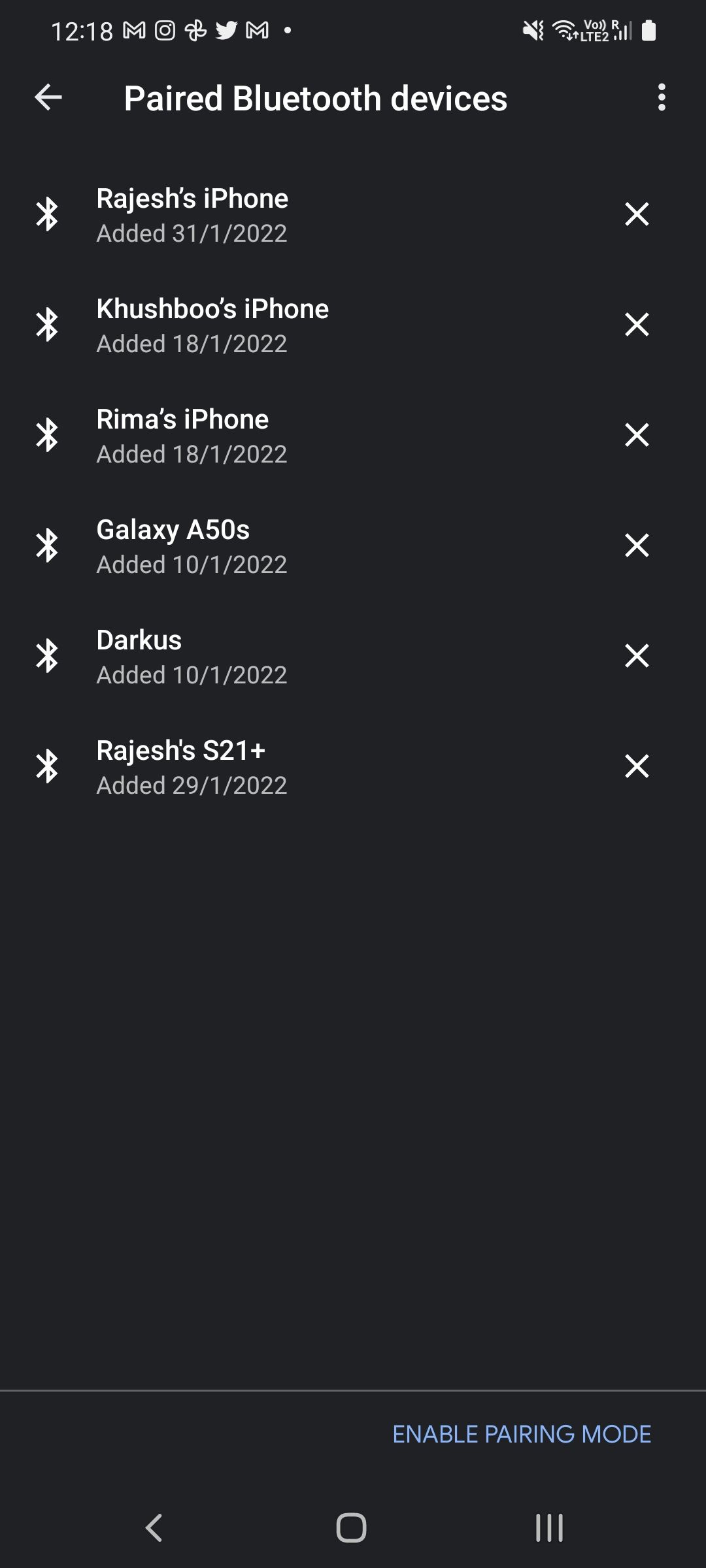Select the Bluetooth icon beside Rajesh's S21+

click(48, 766)
